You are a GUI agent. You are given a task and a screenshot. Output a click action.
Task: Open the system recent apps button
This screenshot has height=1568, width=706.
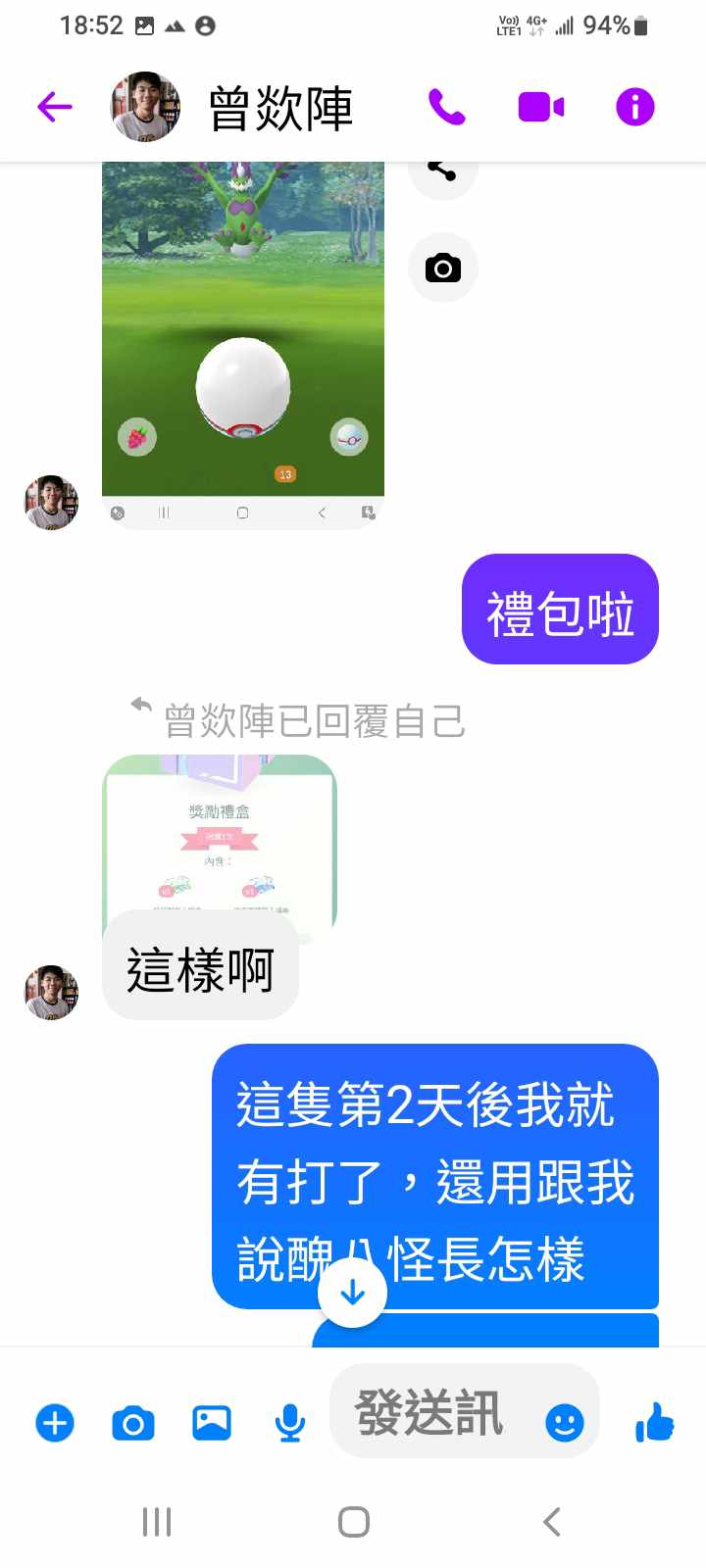[157, 1522]
